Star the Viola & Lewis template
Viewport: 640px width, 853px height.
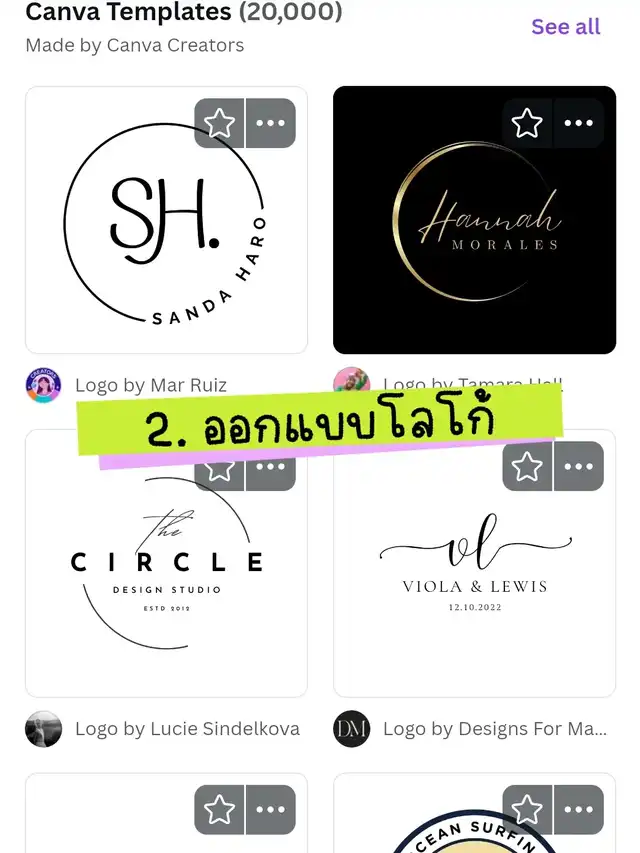click(527, 467)
